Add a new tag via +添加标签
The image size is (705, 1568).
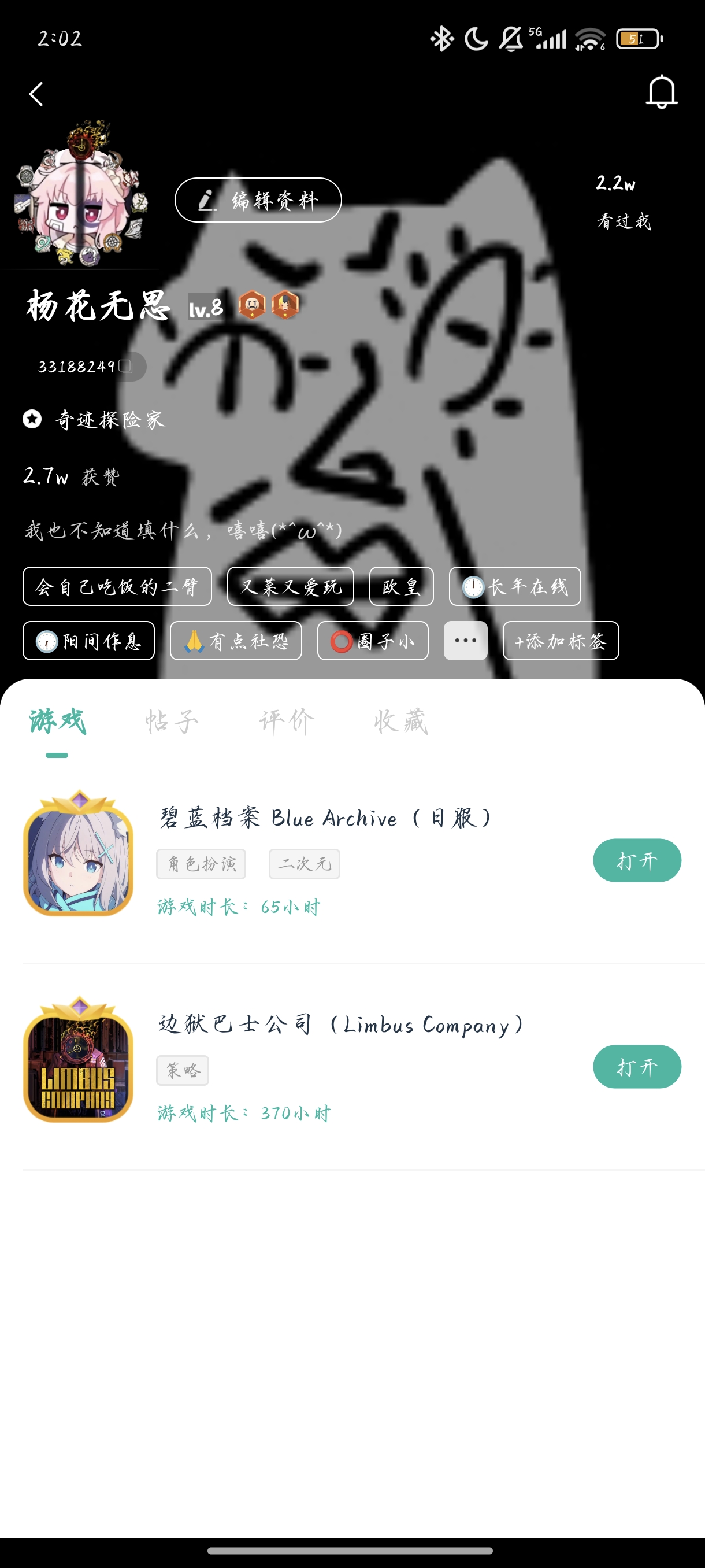[560, 641]
